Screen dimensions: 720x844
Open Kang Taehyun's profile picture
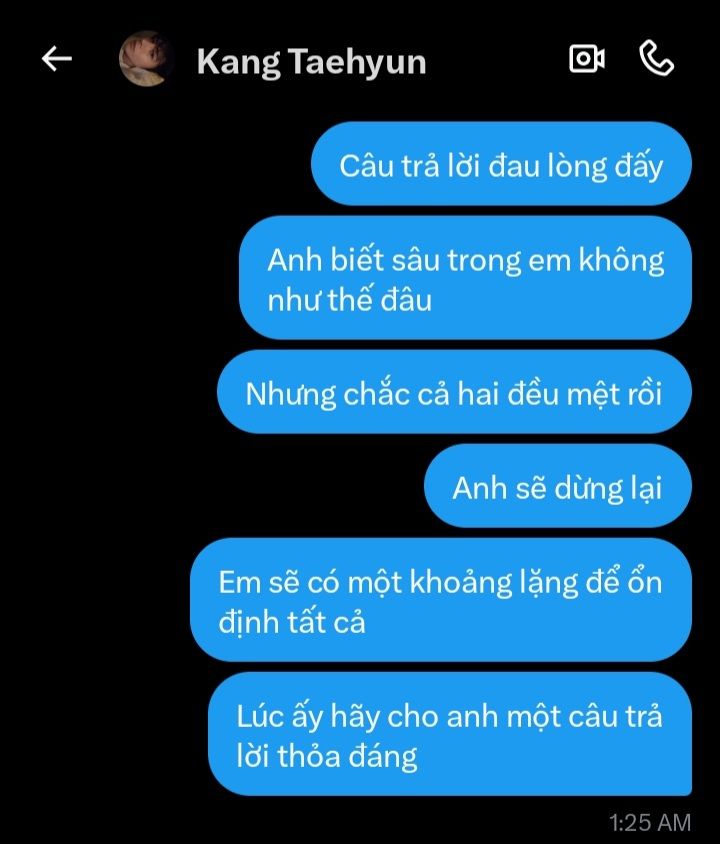(x=147, y=60)
